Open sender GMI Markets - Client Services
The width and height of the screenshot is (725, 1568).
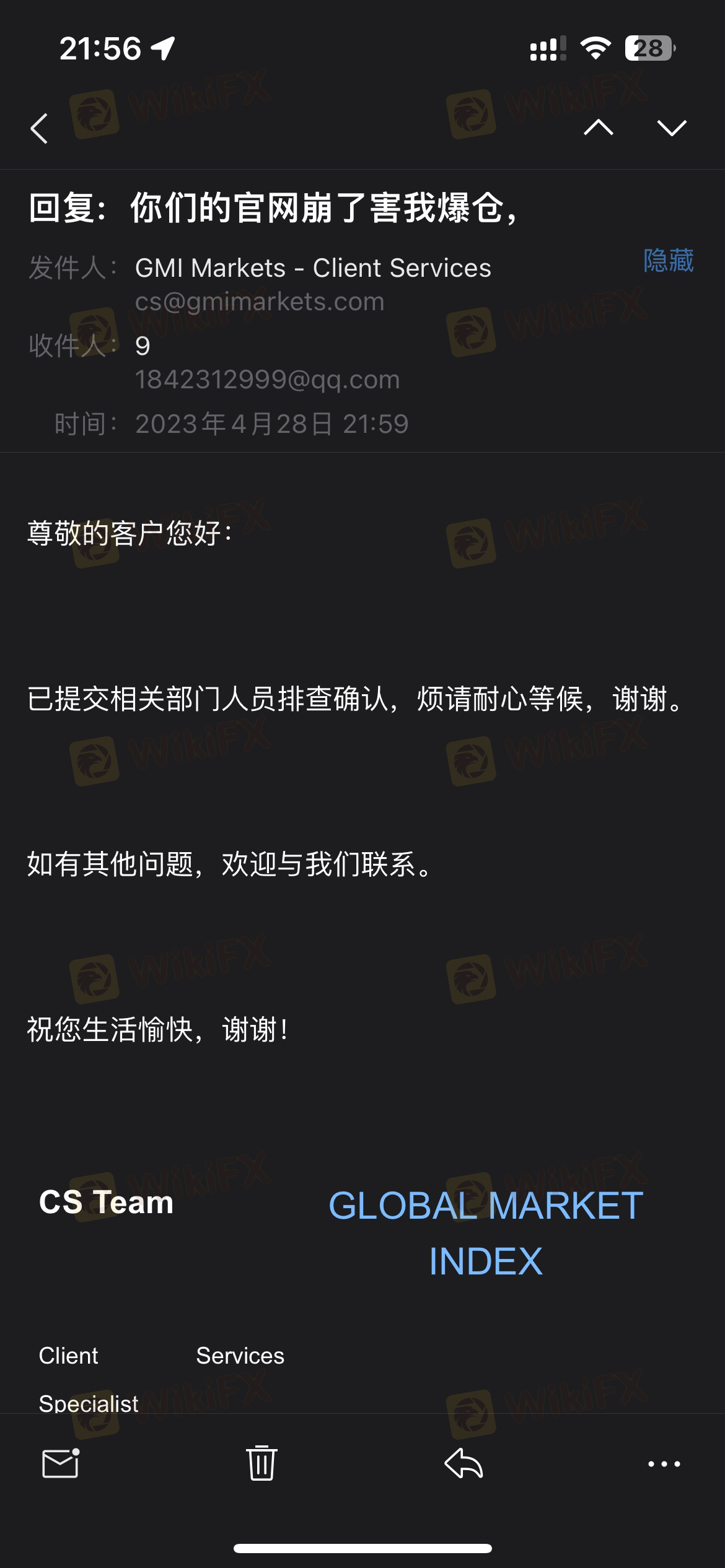pyautogui.click(x=313, y=268)
